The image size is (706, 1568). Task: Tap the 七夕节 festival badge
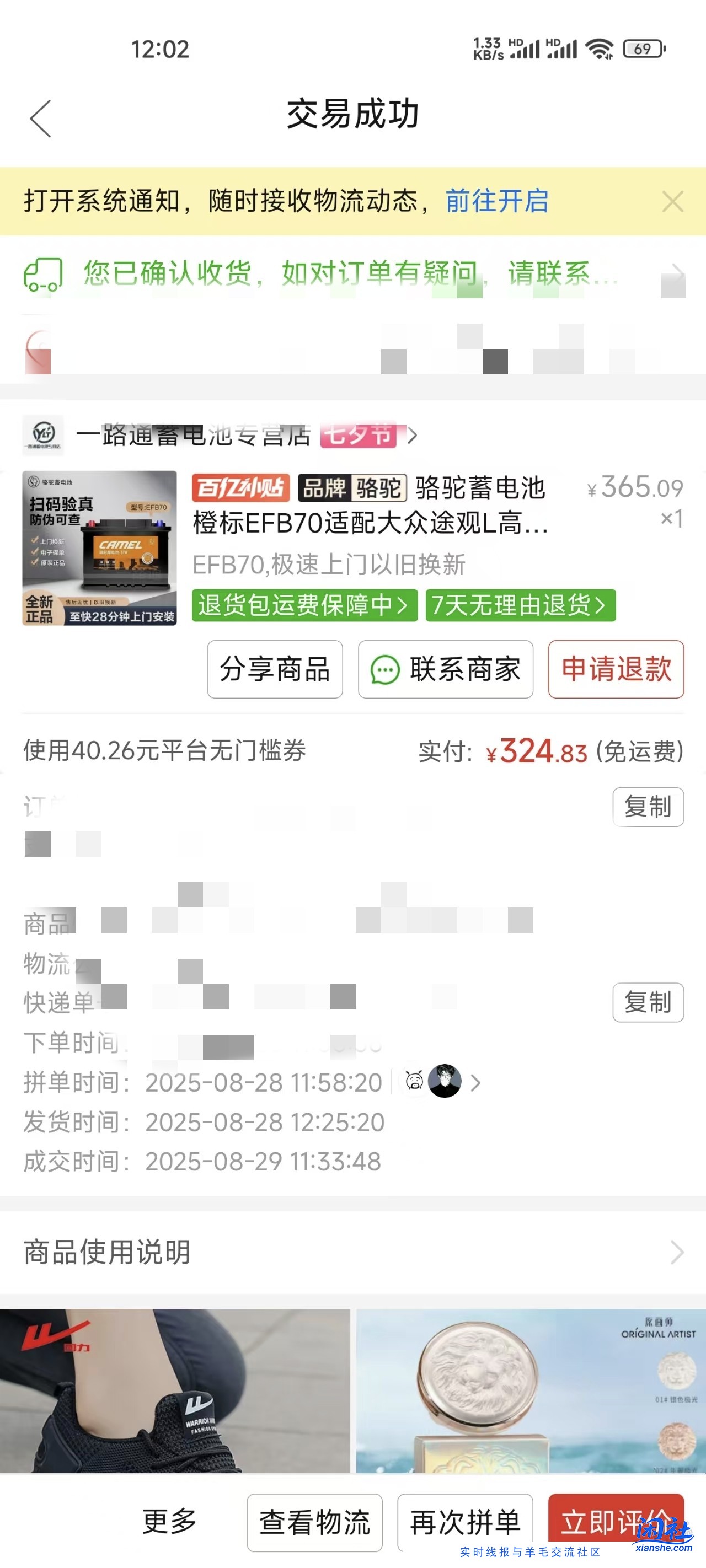coord(358,436)
